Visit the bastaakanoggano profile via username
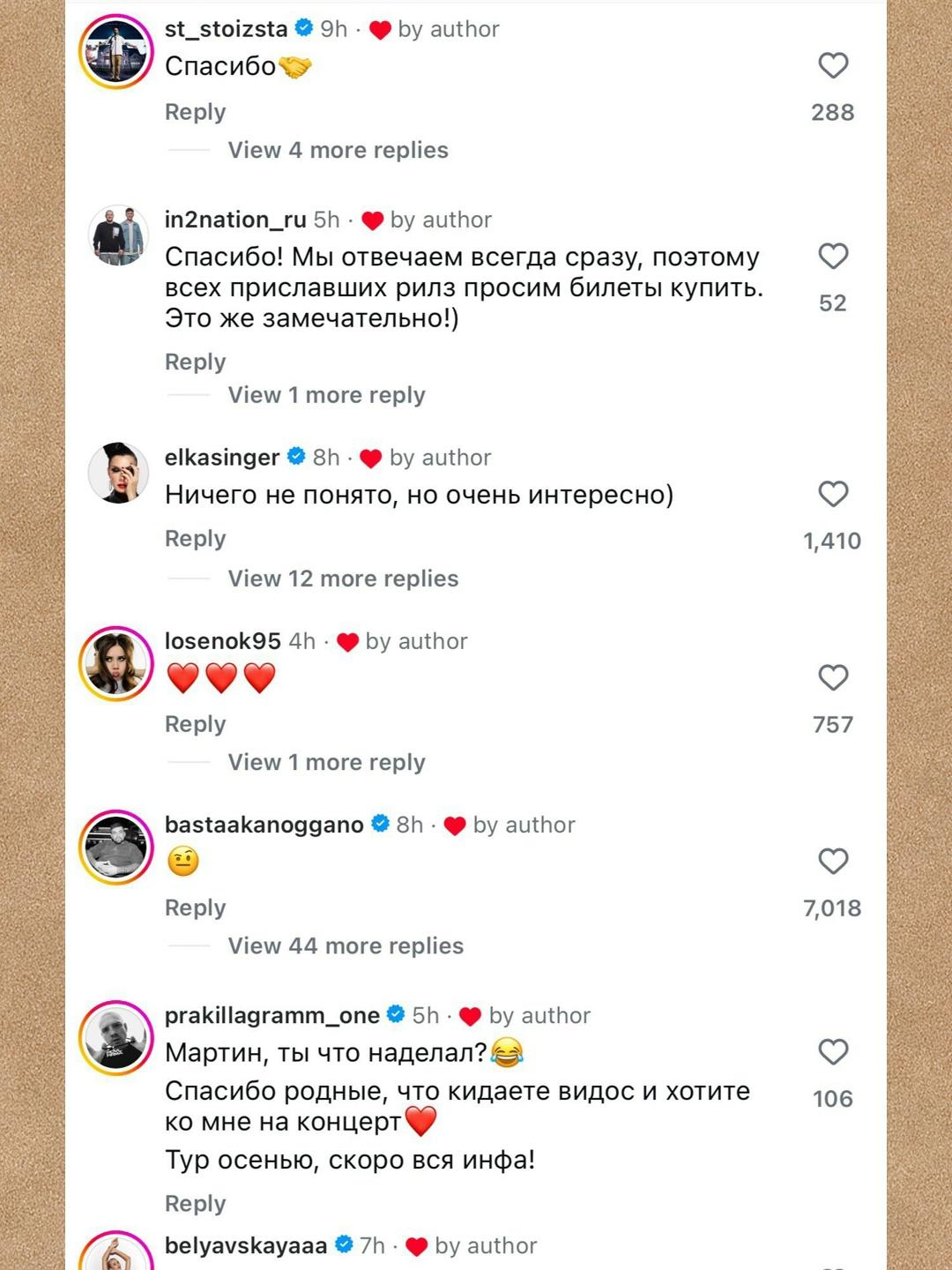 264,825
